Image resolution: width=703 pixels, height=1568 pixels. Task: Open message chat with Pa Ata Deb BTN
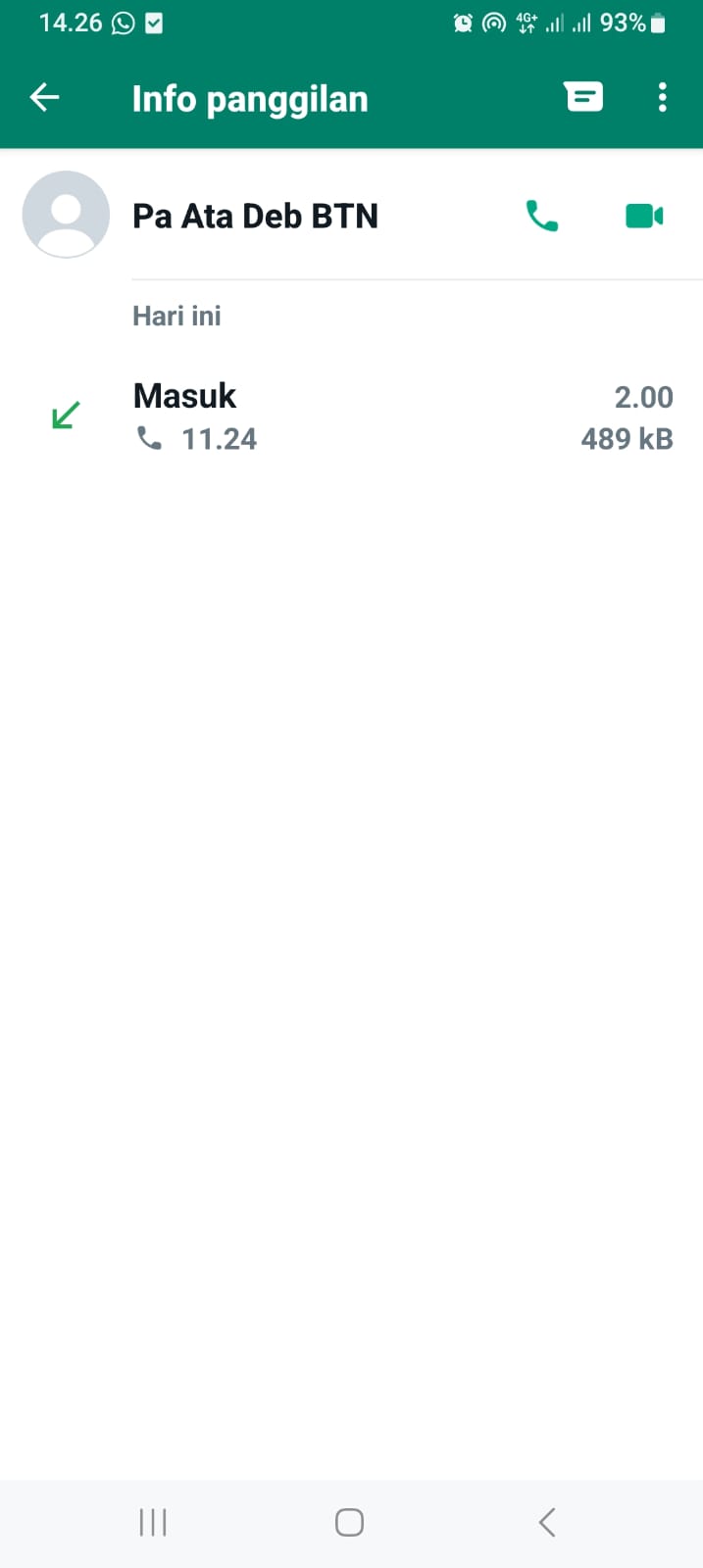click(583, 97)
